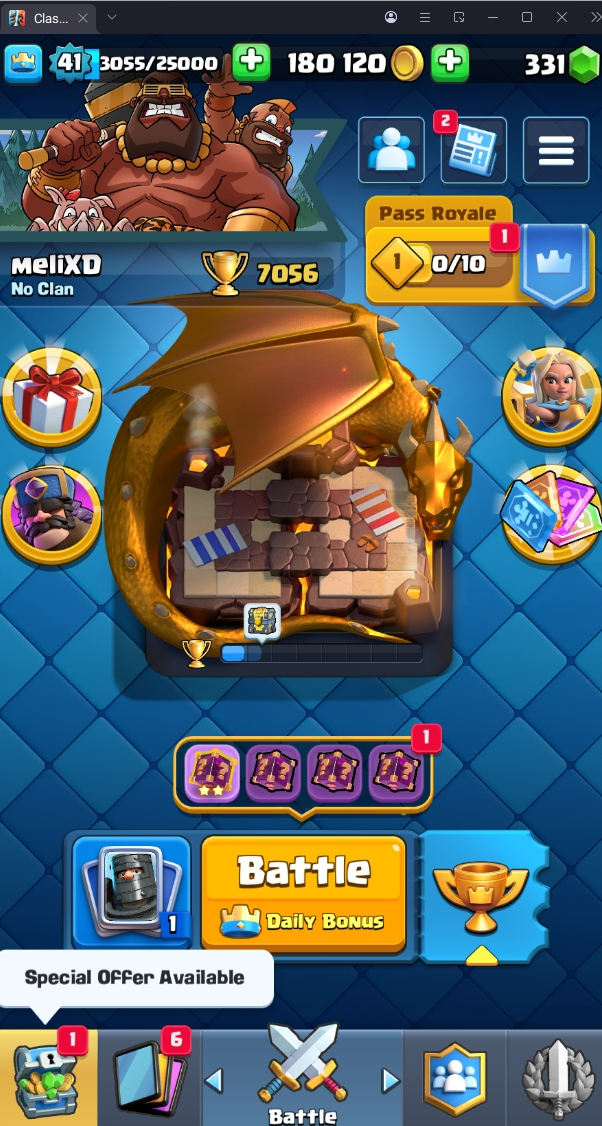Open the hamburger menu
The width and height of the screenshot is (602, 1126).
(555, 151)
